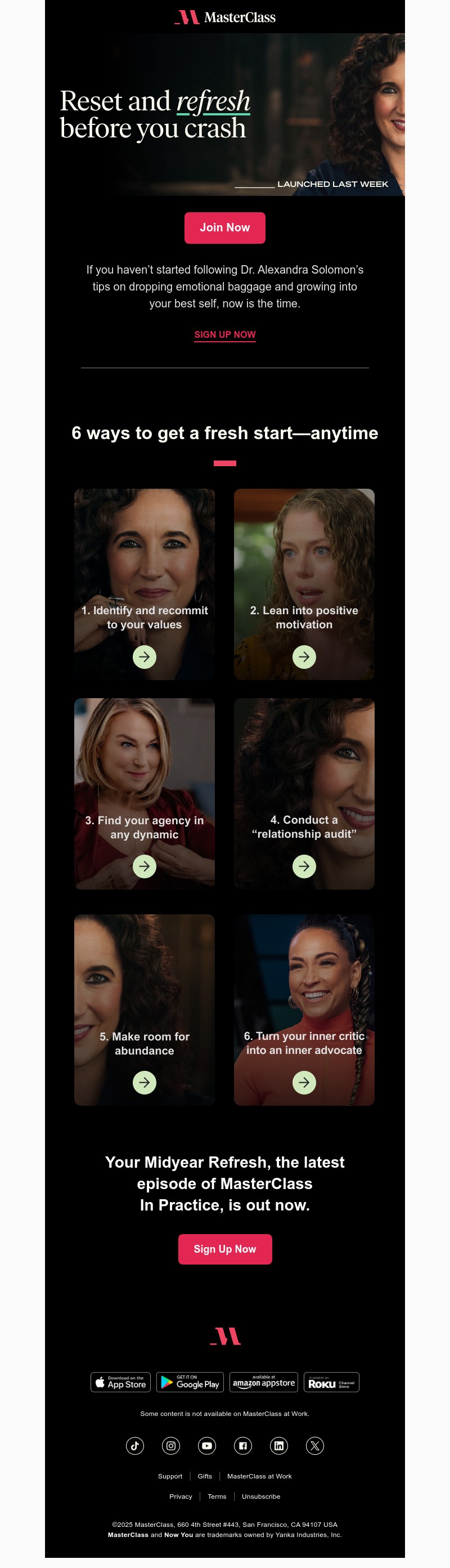Image resolution: width=450 pixels, height=1568 pixels.
Task: Open the 'Find your agency in any dynamic' card
Action: [144, 866]
